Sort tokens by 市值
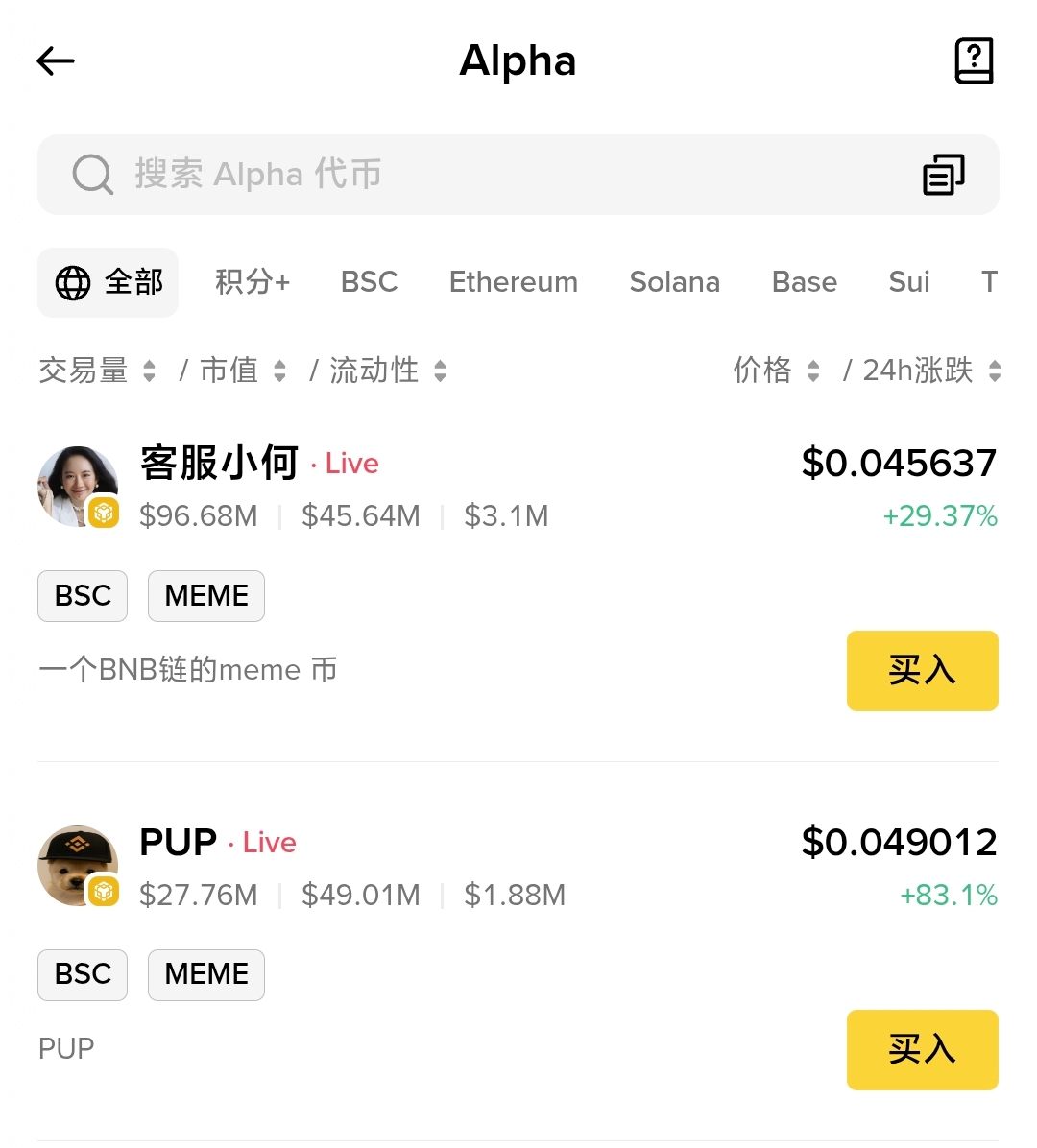Viewport: 1037px width, 1148px height. pyautogui.click(x=242, y=371)
